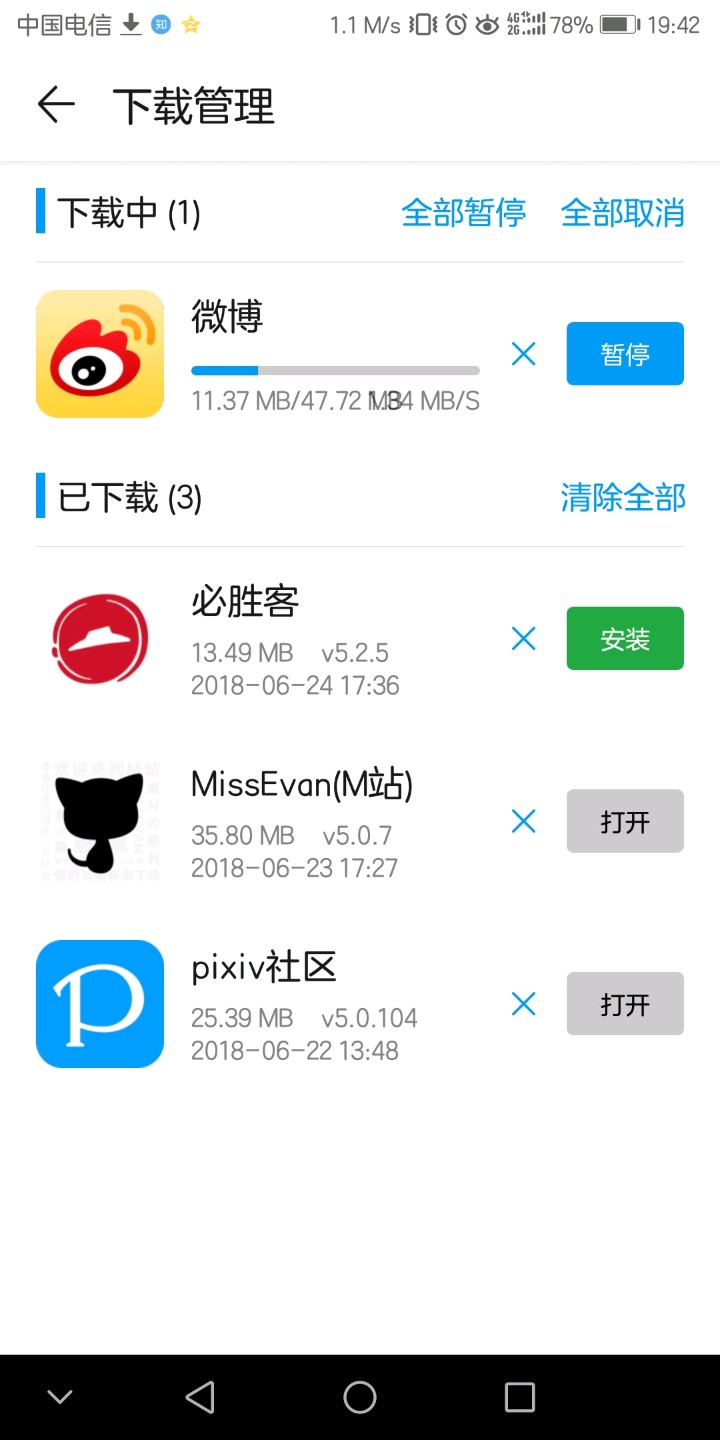This screenshot has width=720, height=1440.
Task: Open the MissEvan(M站) app
Action: pos(624,821)
